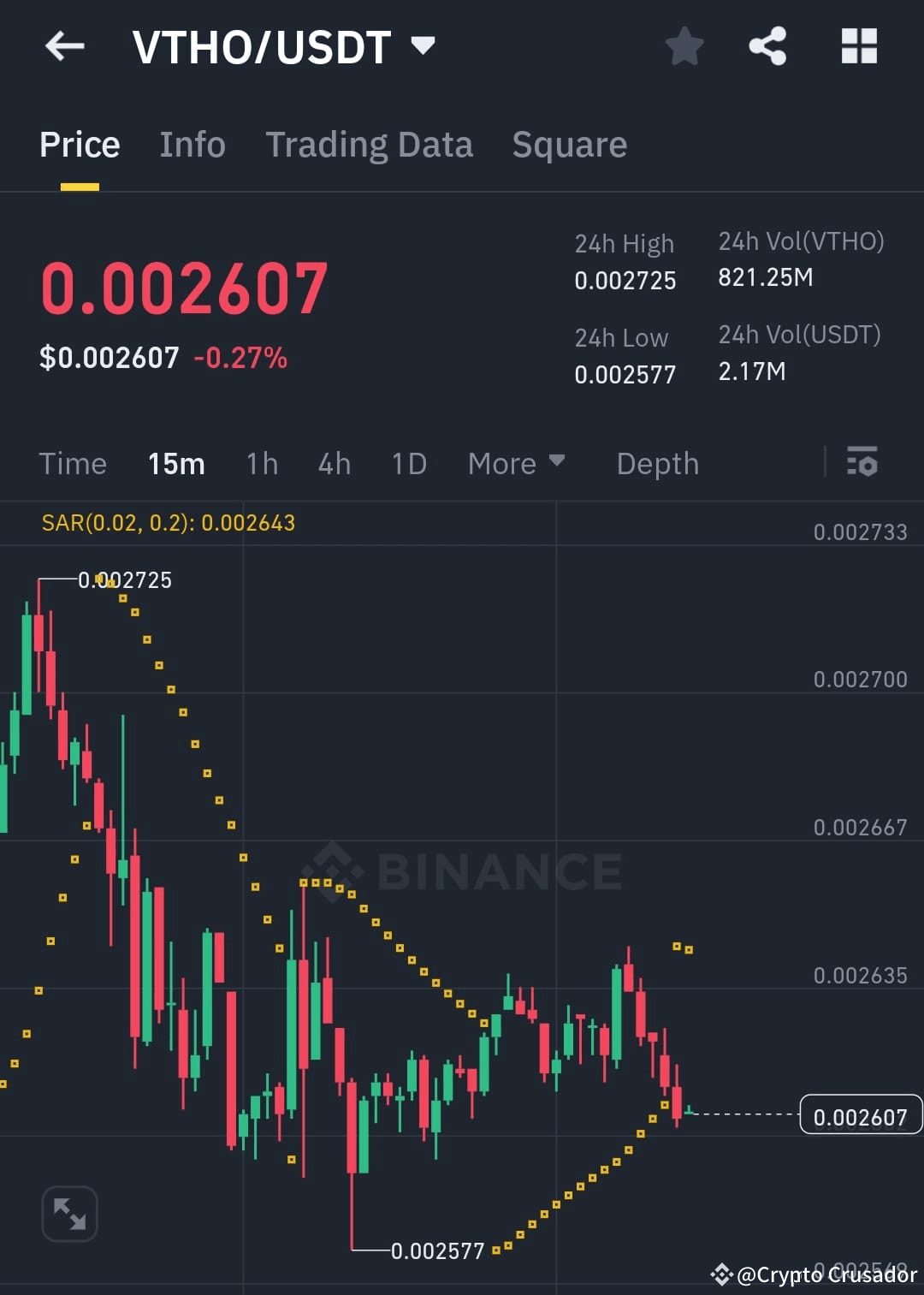This screenshot has width=924, height=1295.
Task: Enable the 1D candle interval
Action: coord(408,463)
